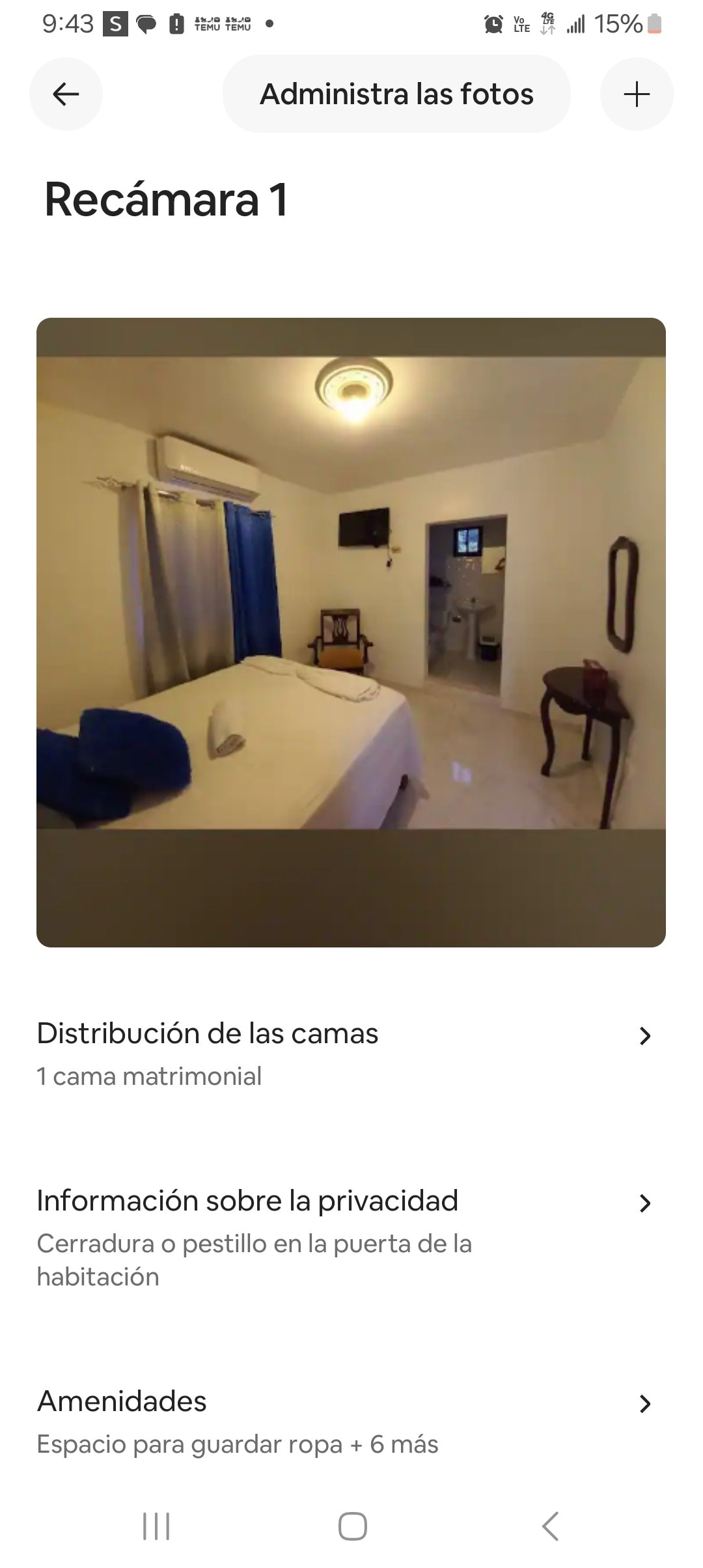The width and height of the screenshot is (703, 1568).
Task: Open Distribución de las camas
Action: coord(345,1054)
